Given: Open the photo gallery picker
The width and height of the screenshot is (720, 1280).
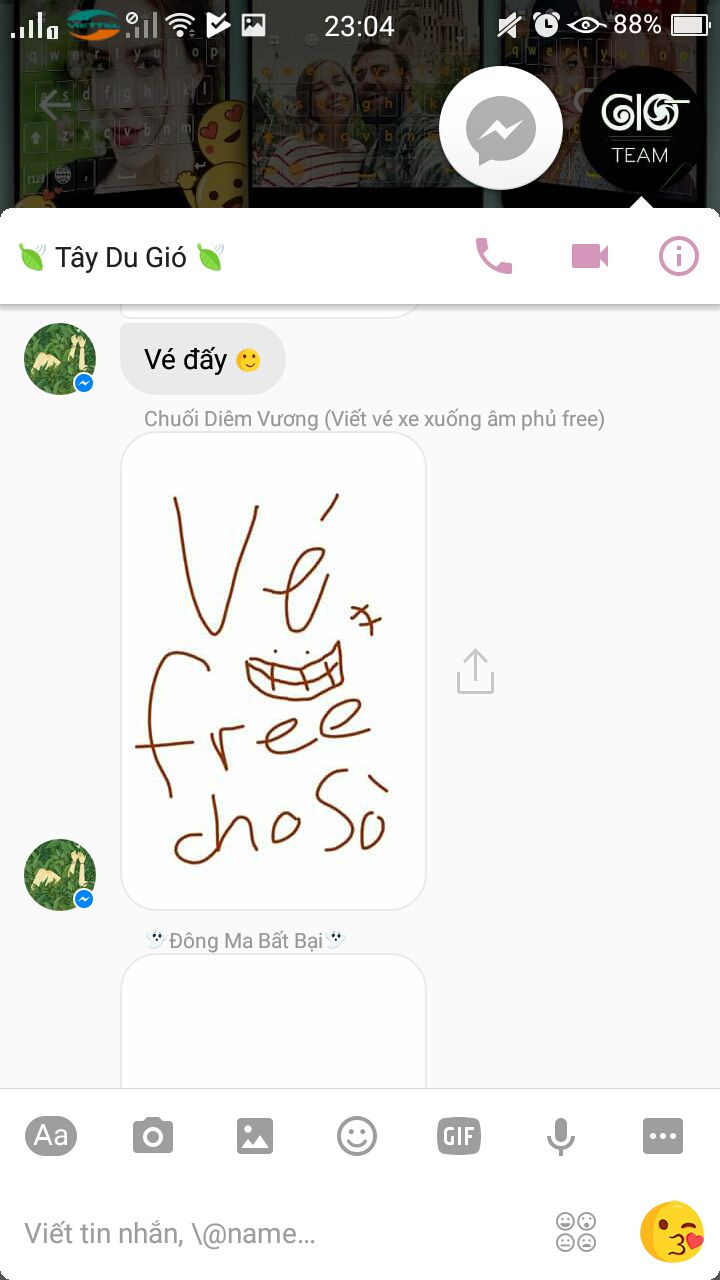Looking at the screenshot, I should (x=255, y=1136).
